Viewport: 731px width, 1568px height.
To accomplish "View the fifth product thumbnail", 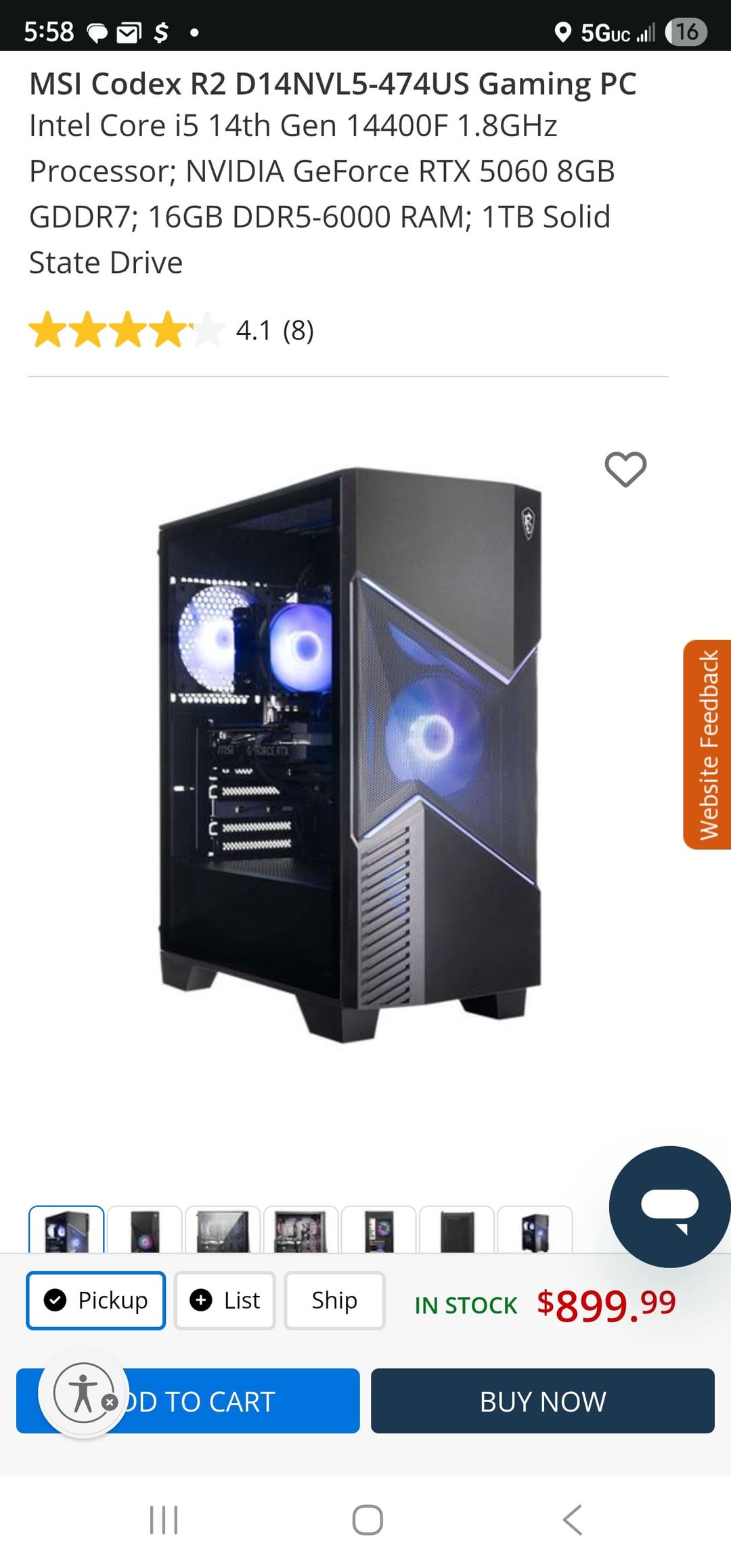I will pos(379,1230).
